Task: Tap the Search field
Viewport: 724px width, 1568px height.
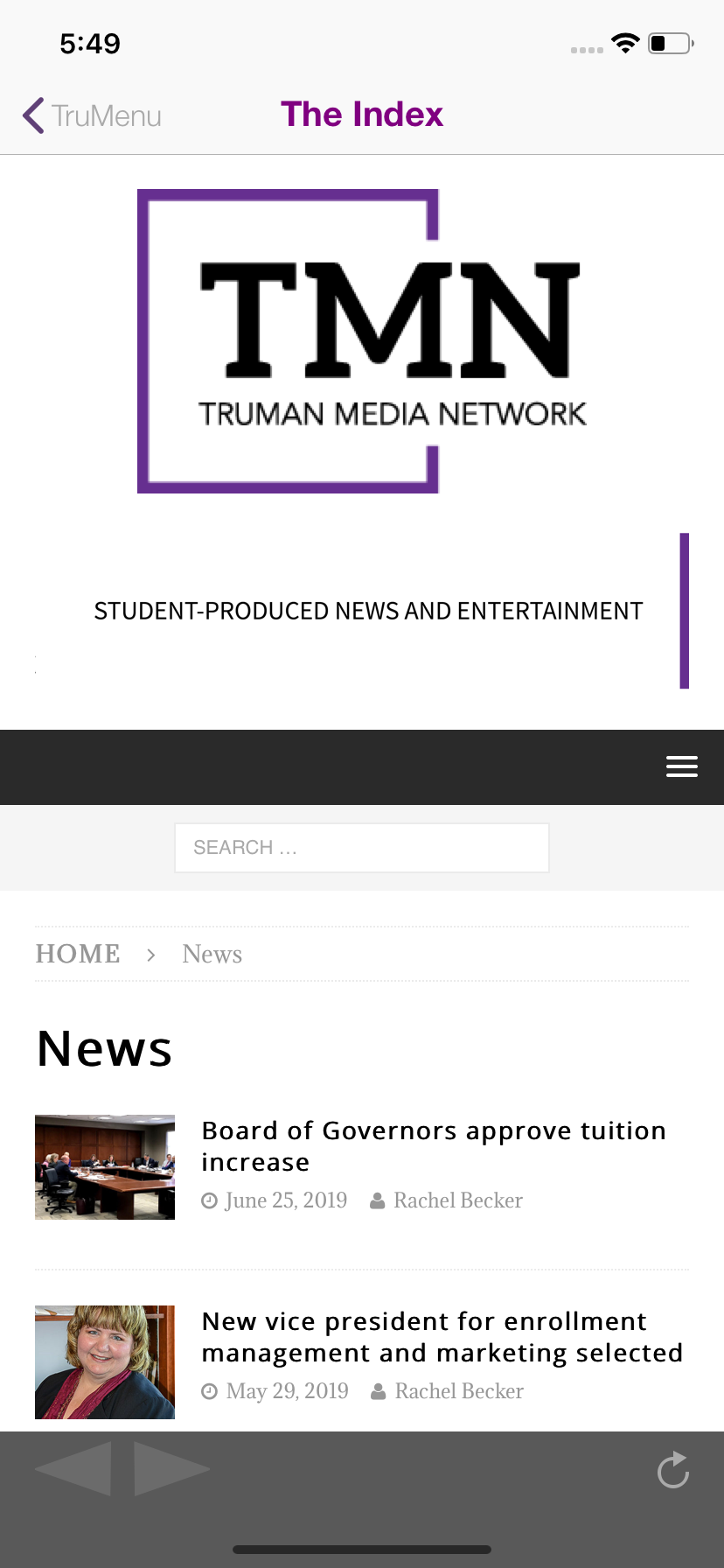Action: (362, 847)
